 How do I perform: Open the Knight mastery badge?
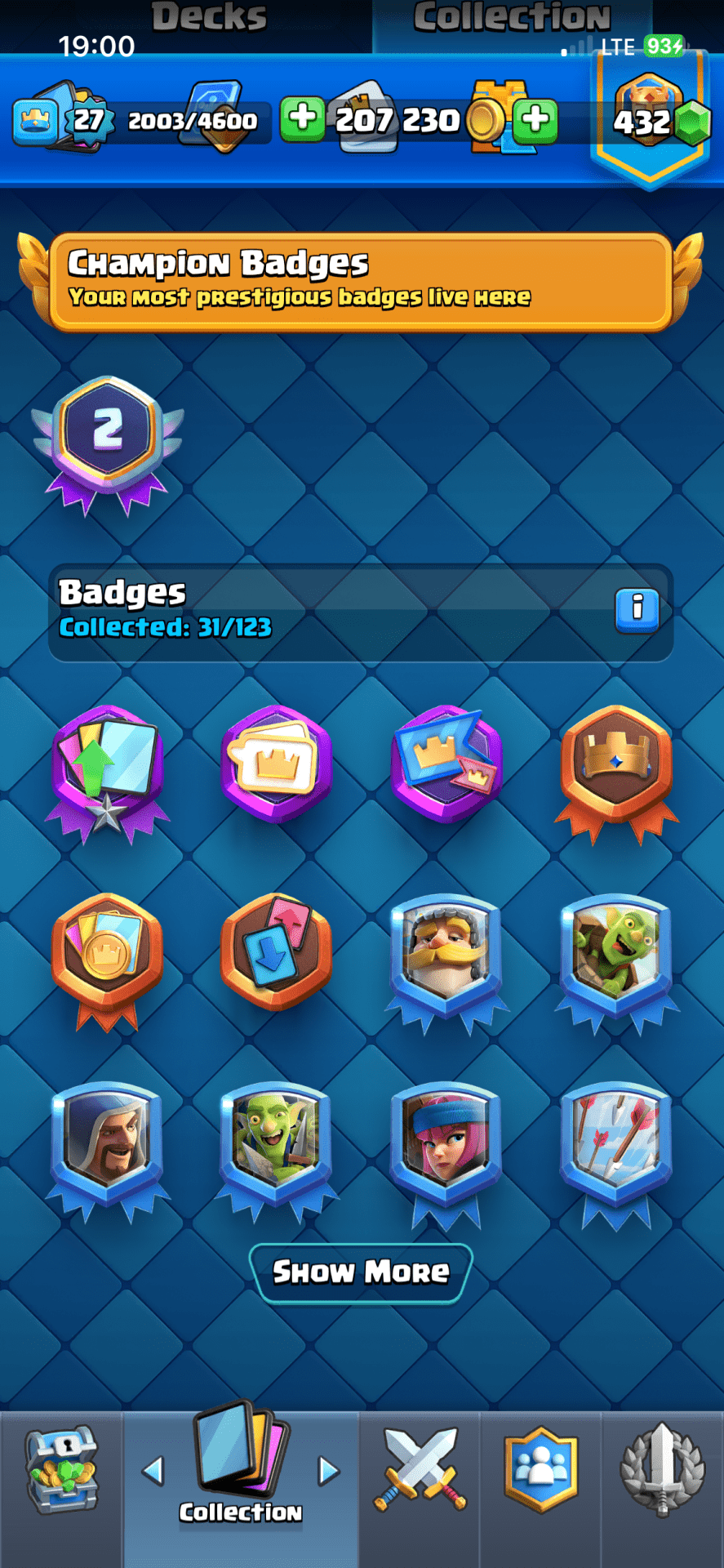tap(445, 955)
